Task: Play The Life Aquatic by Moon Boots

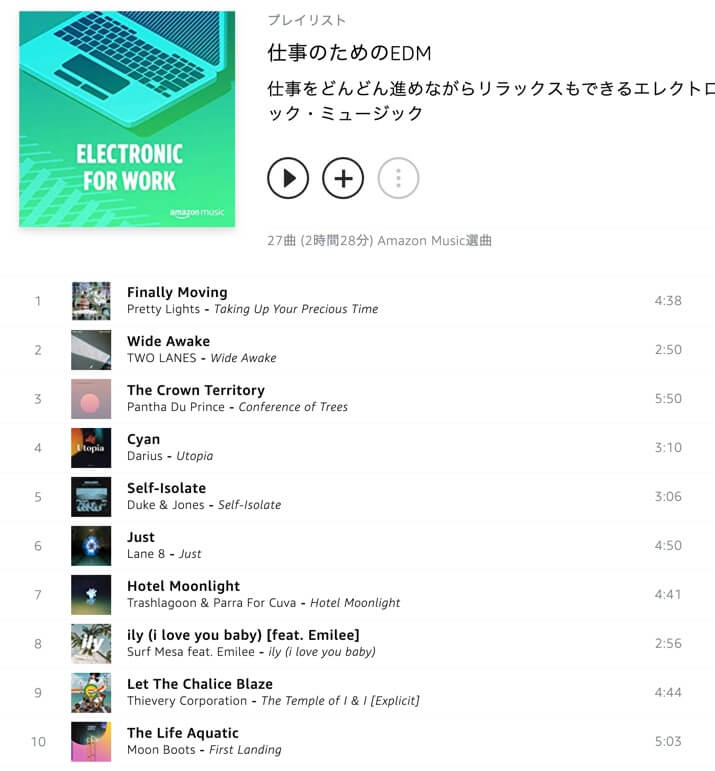Action: (x=182, y=734)
